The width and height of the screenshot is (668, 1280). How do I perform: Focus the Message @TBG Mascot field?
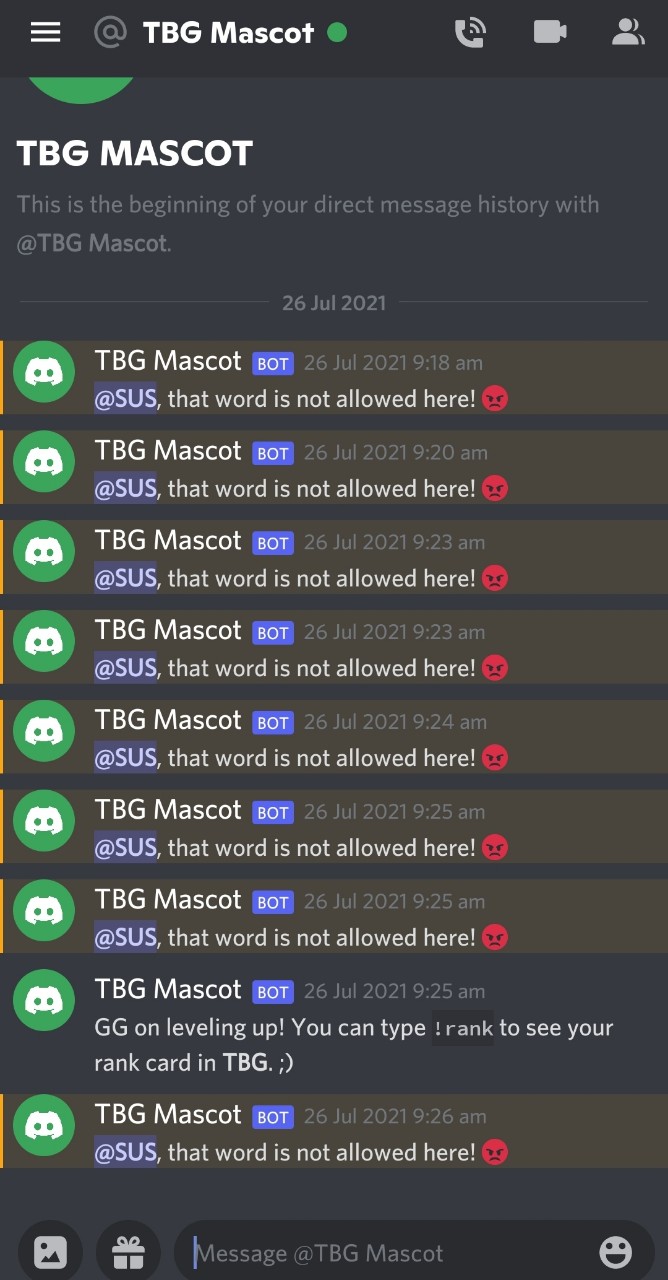[390, 1253]
